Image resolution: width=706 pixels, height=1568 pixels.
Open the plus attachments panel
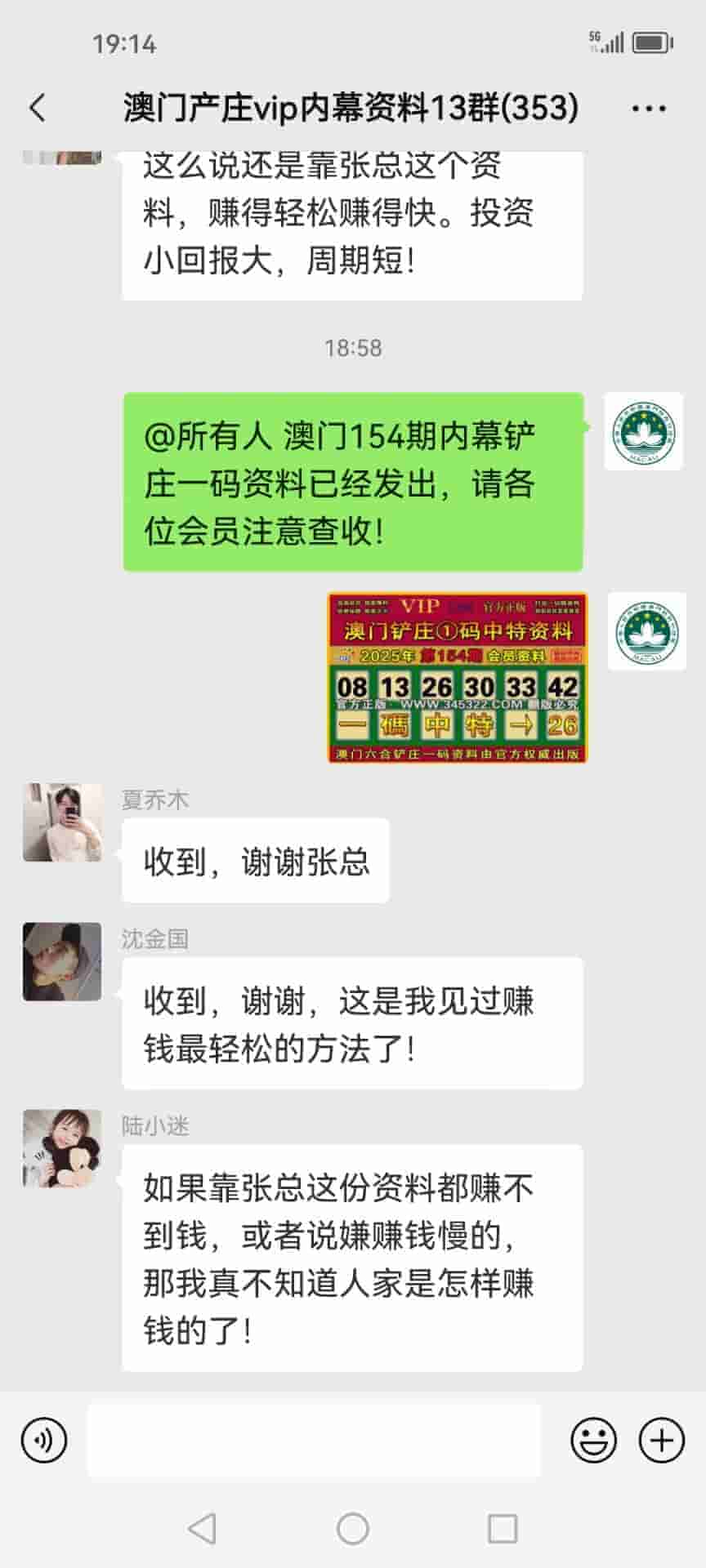661,1441
